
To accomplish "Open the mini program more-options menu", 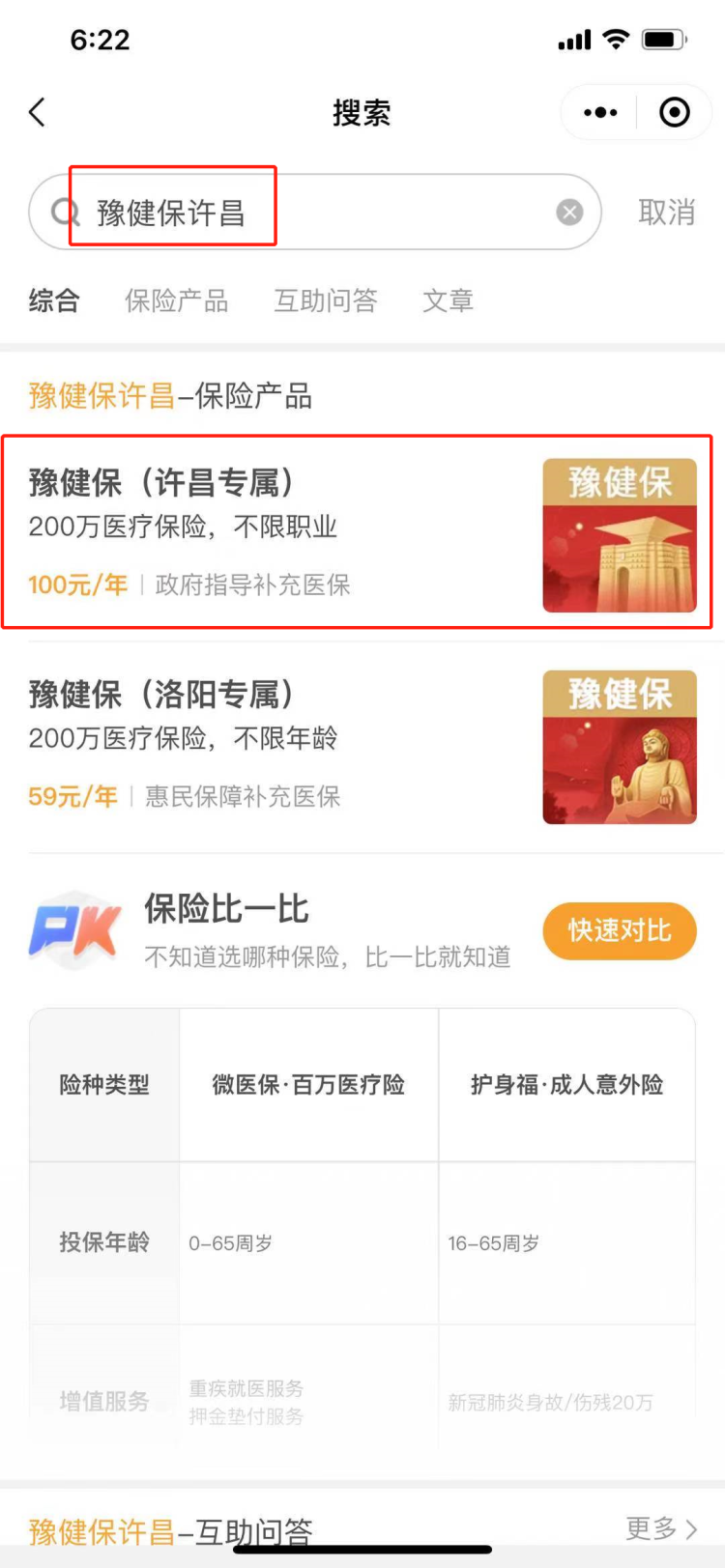I will click(600, 113).
